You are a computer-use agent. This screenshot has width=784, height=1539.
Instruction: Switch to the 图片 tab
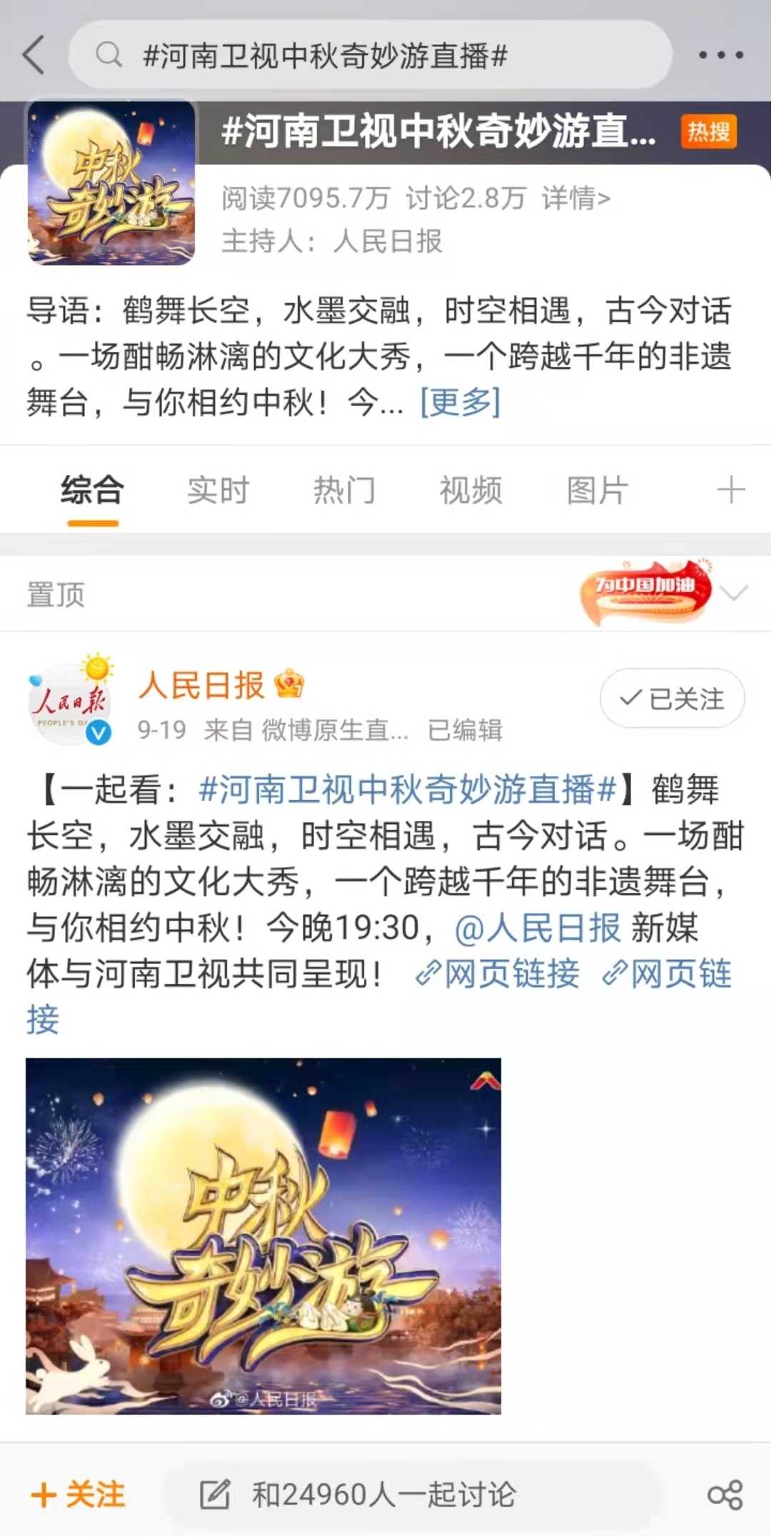point(597,491)
